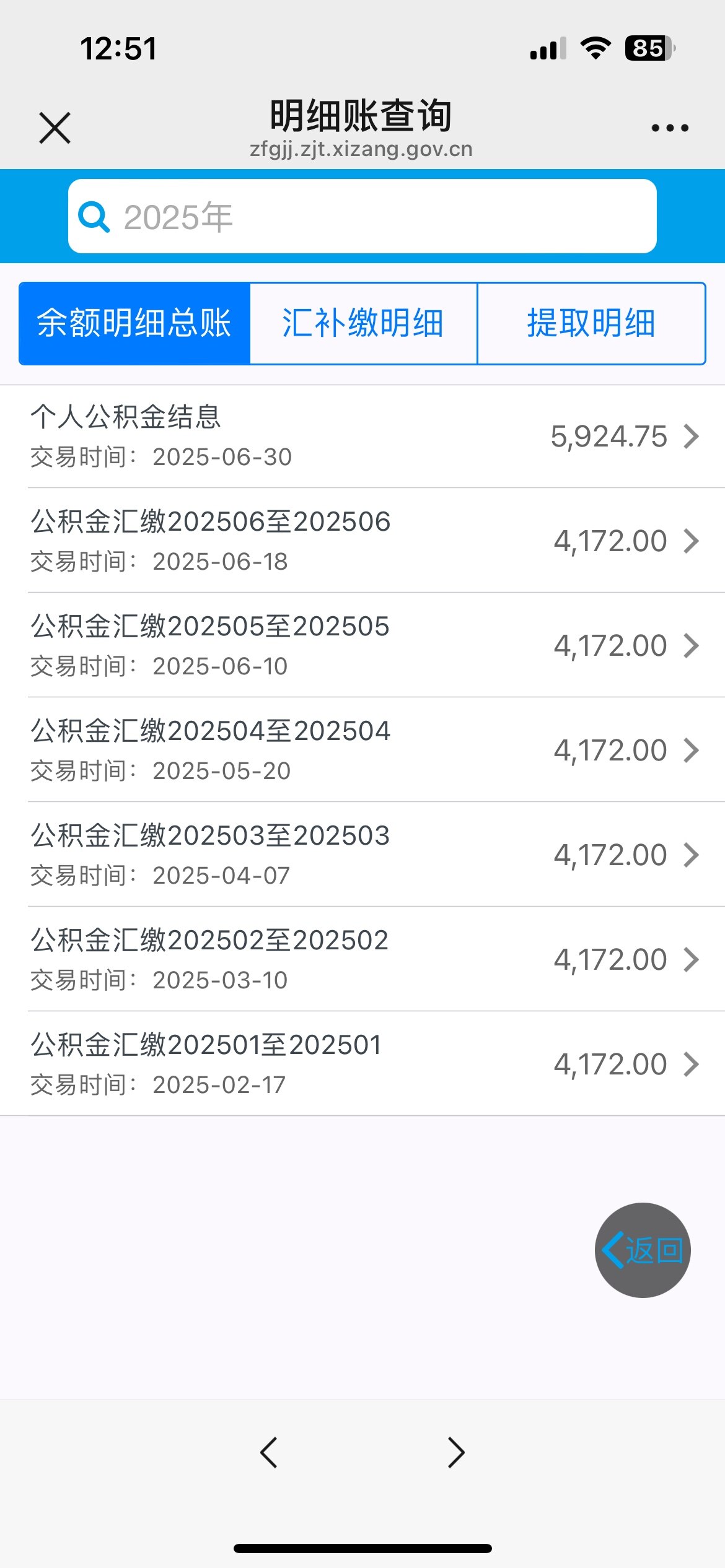
Task: View the 公积金汇缴202503至202503 record
Action: coord(362,855)
